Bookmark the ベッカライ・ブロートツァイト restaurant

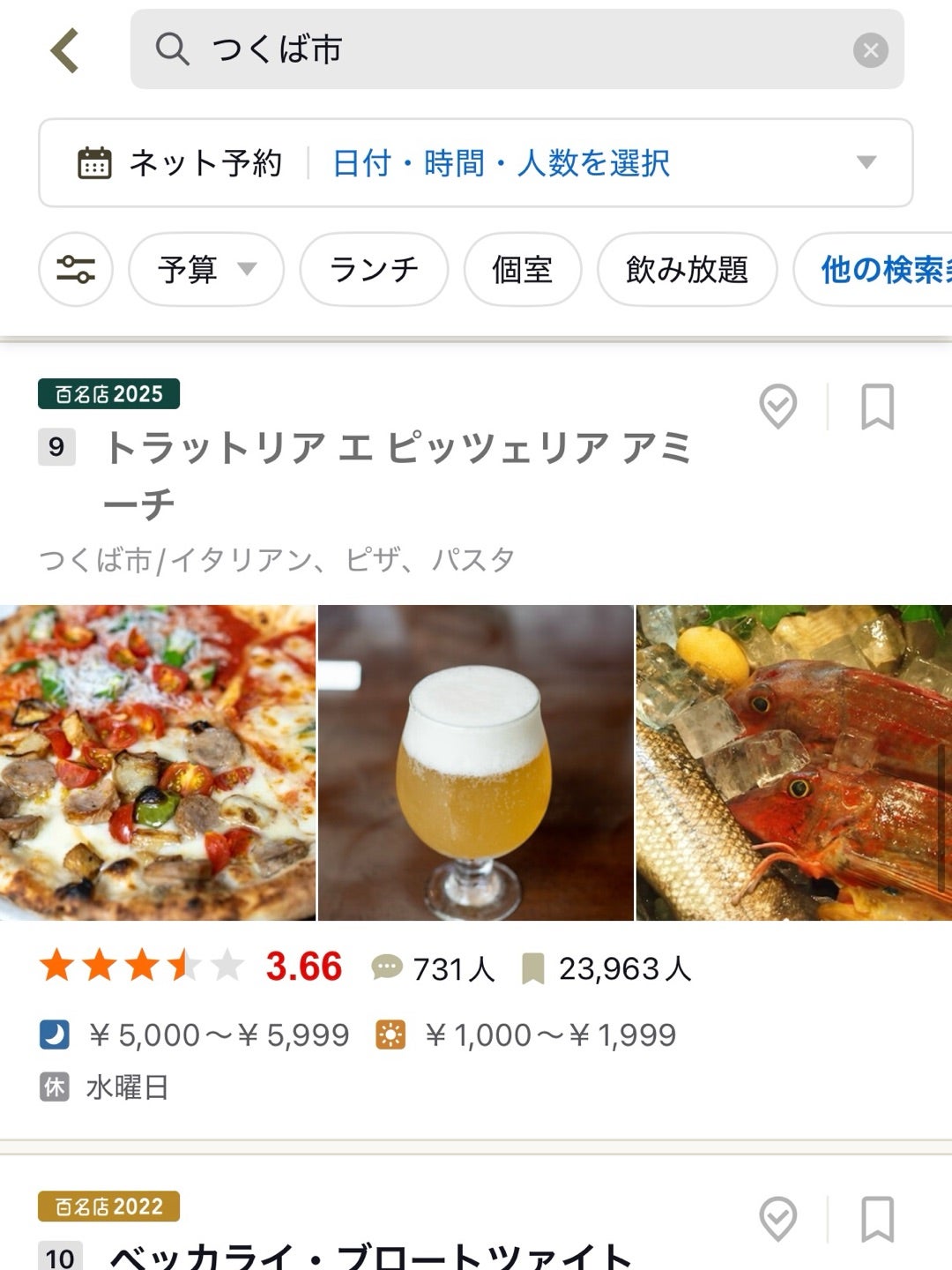(x=877, y=1219)
